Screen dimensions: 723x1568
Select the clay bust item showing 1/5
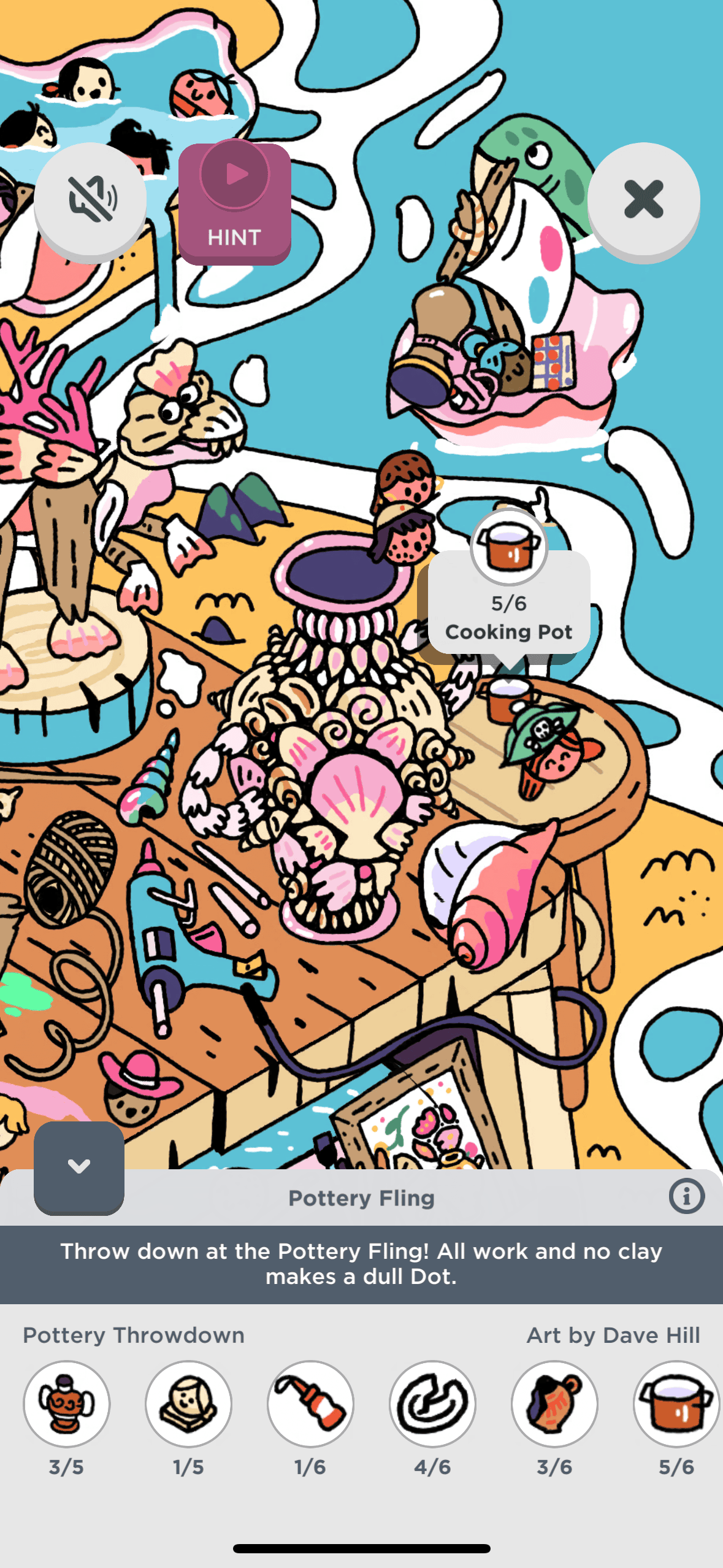point(188,1403)
